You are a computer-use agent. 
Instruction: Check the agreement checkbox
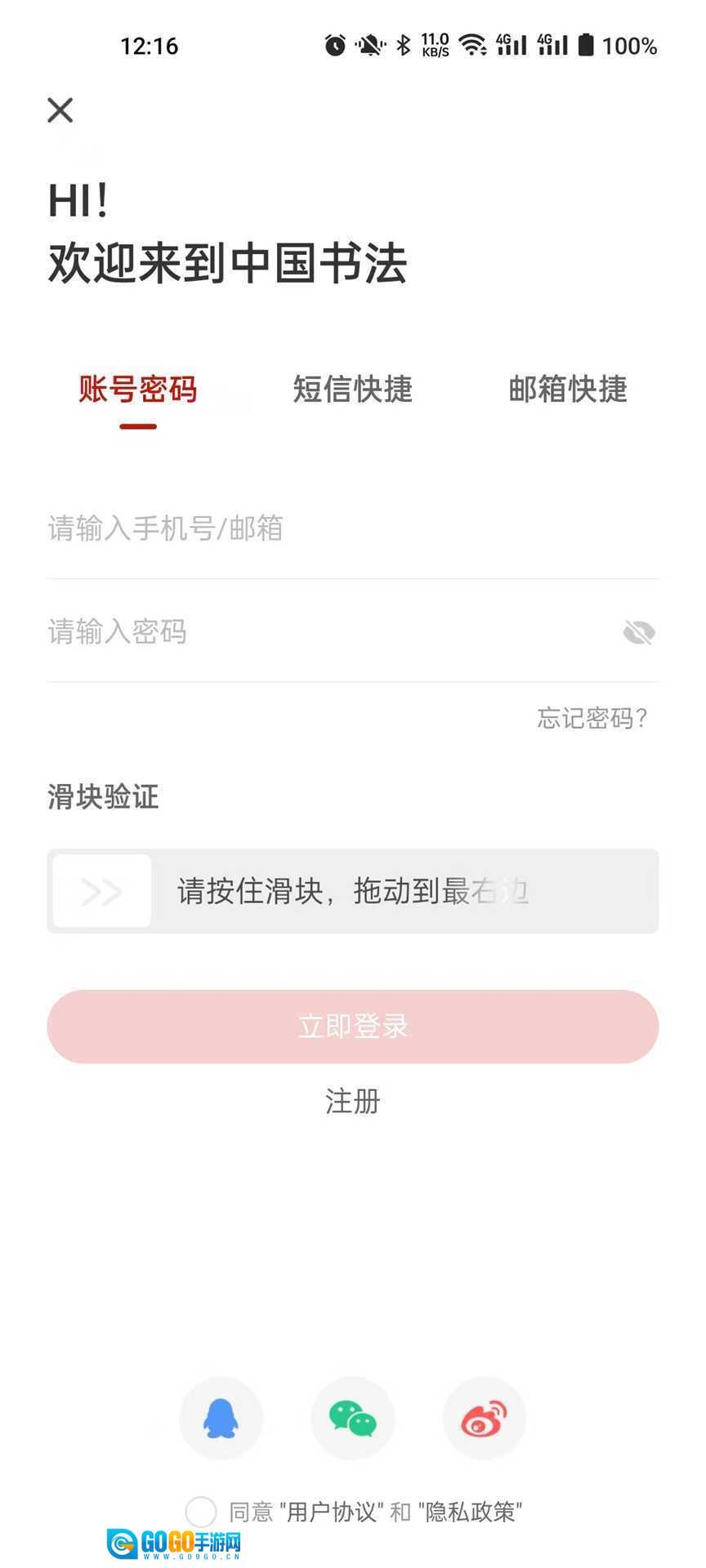coord(201,1512)
